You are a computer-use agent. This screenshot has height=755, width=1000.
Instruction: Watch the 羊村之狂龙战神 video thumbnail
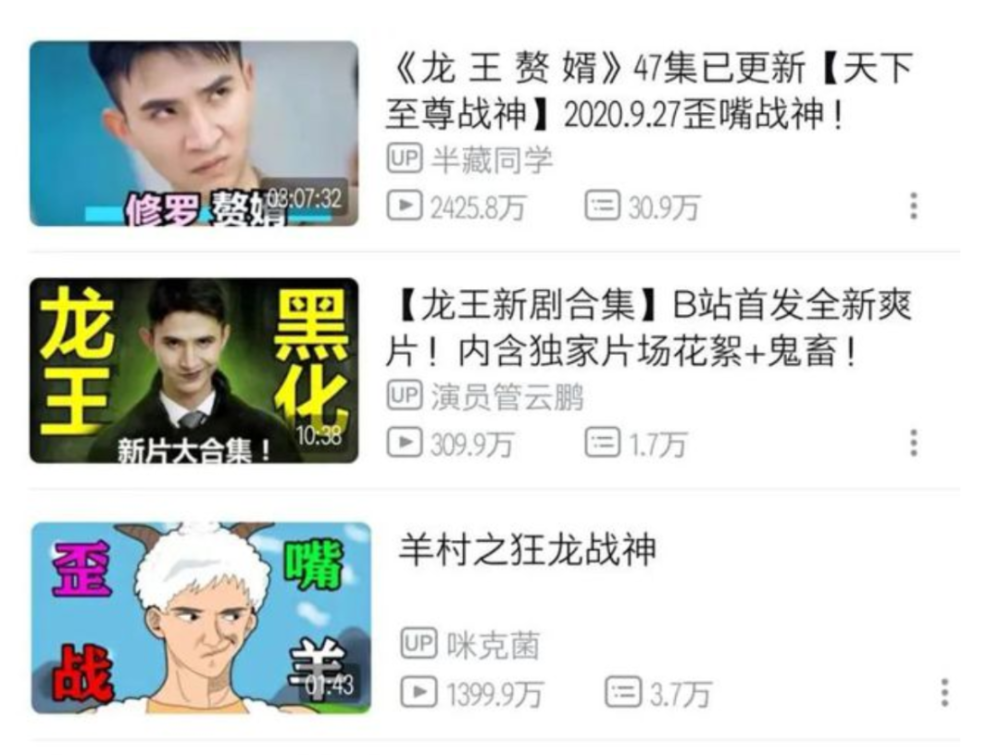tap(200, 617)
